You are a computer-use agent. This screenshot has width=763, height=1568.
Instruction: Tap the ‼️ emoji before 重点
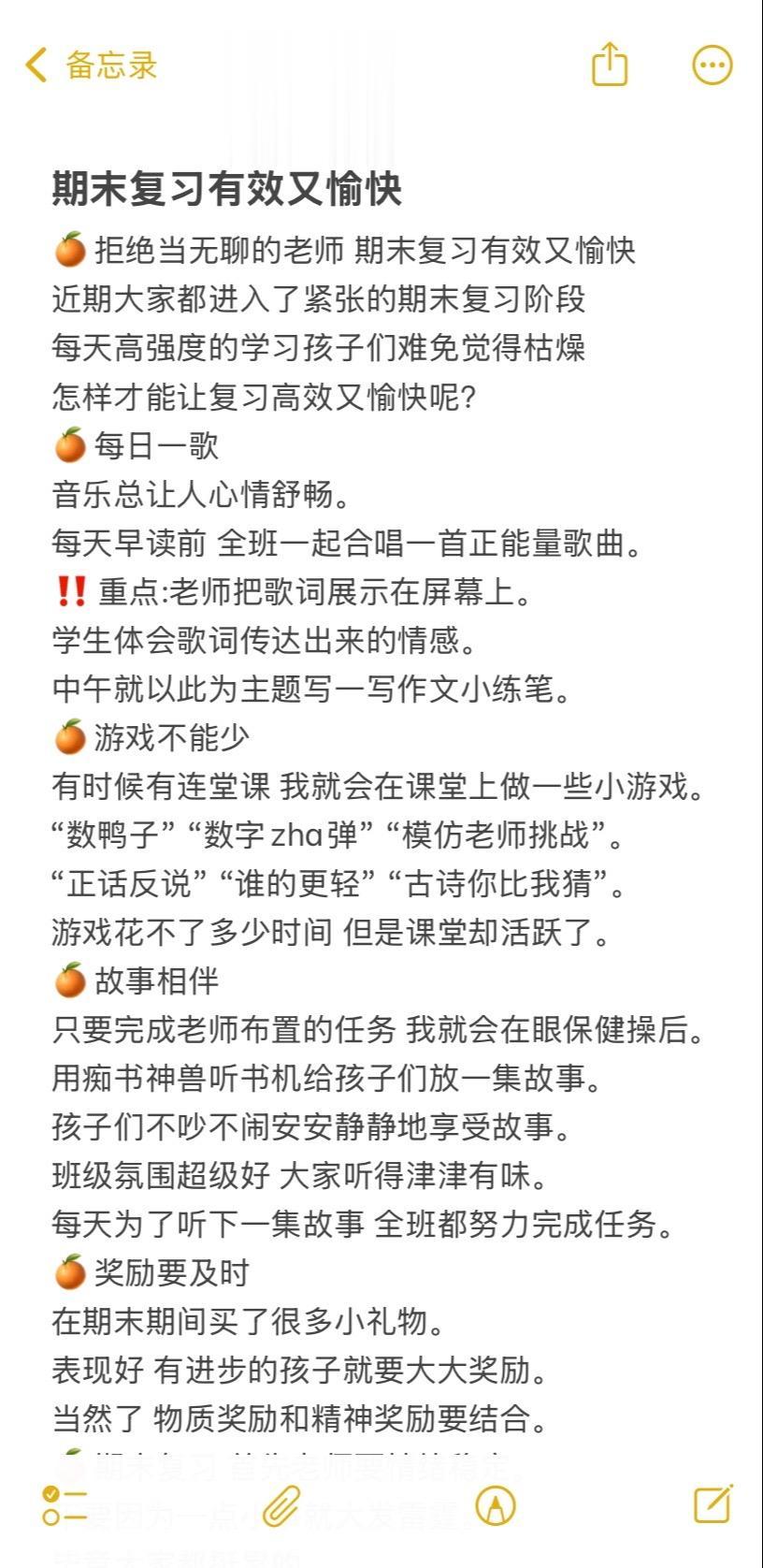pyautogui.click(x=71, y=589)
